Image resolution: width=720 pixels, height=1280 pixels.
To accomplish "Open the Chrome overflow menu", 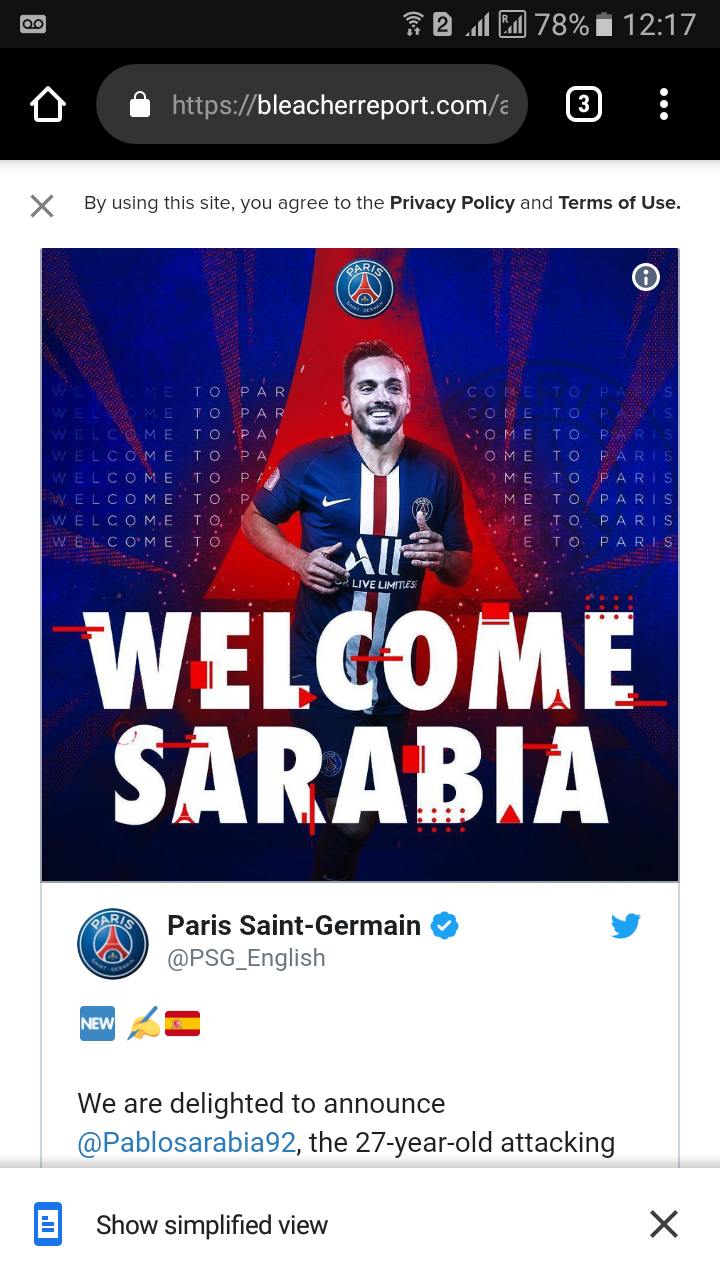I will (x=664, y=104).
